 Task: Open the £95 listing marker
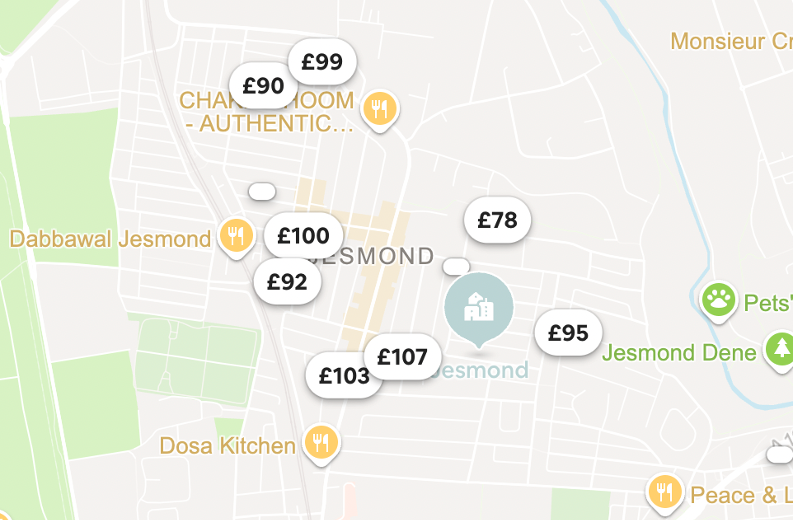click(568, 333)
